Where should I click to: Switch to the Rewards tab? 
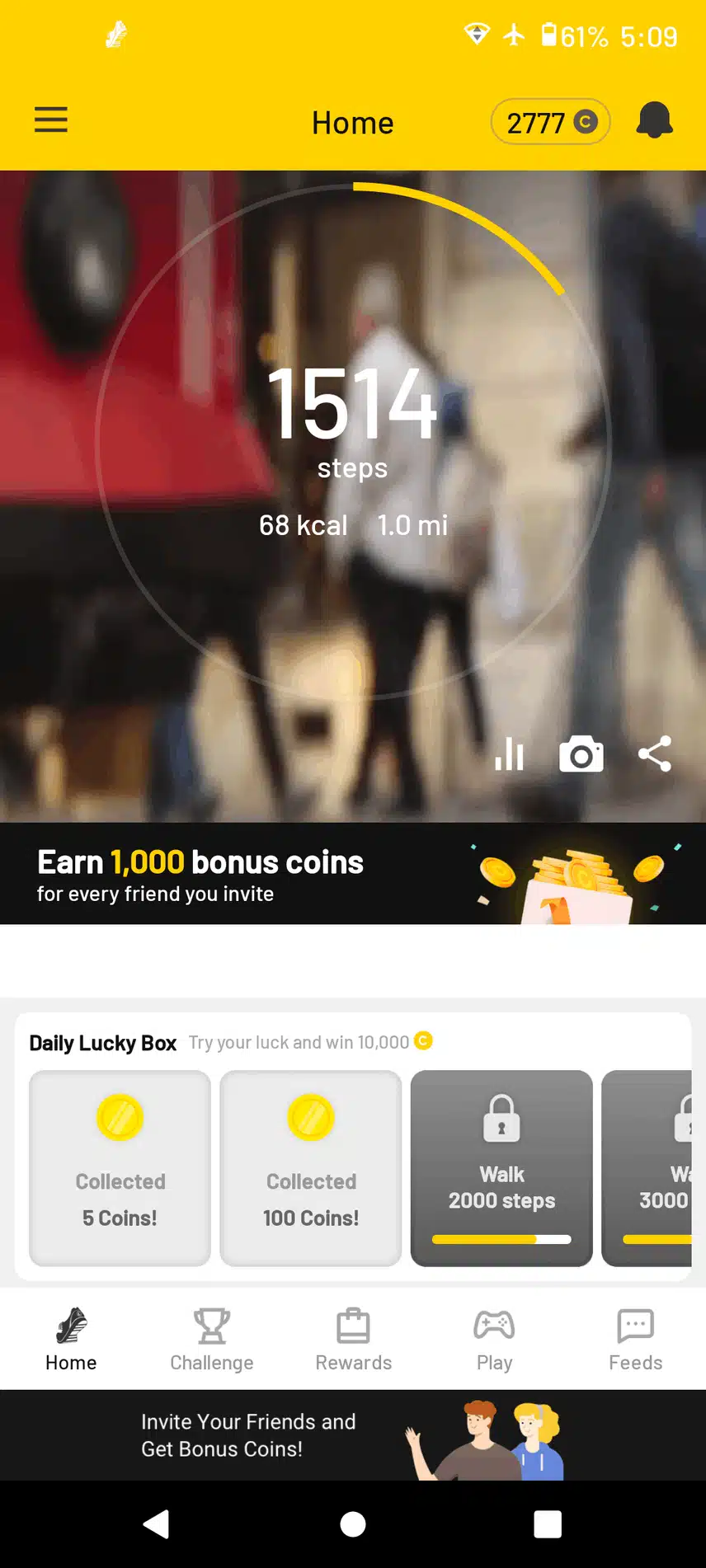point(353,1339)
